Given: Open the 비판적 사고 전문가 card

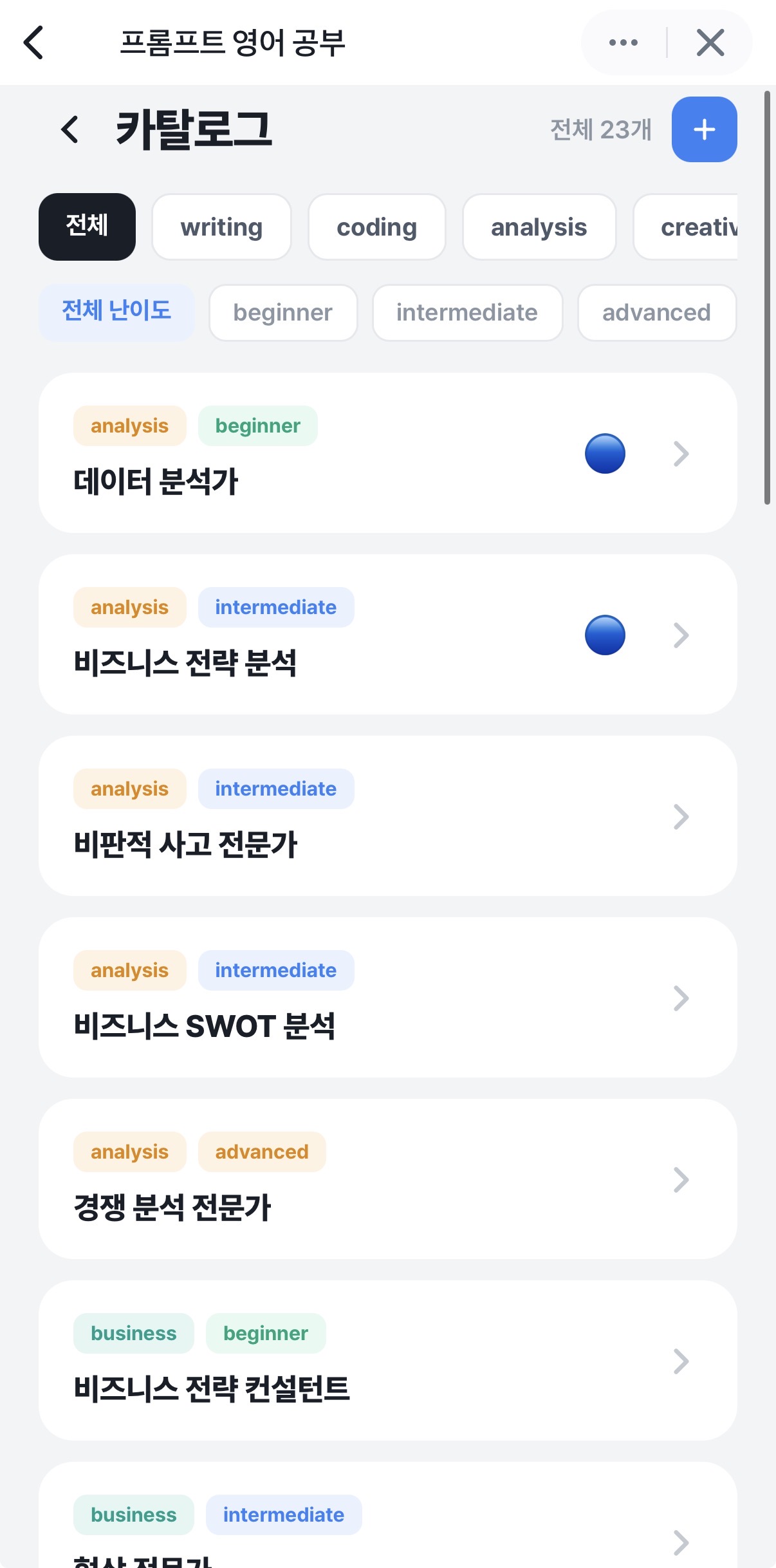Looking at the screenshot, I should (x=388, y=816).
